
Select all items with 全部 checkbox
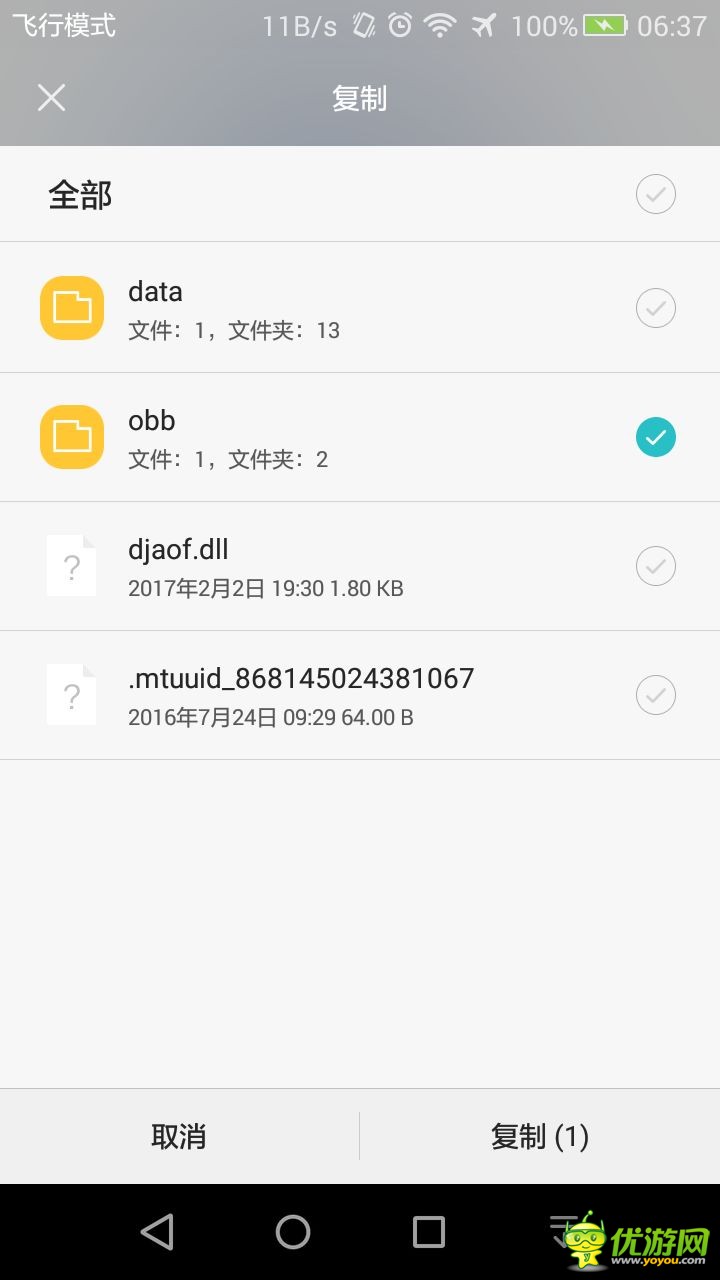coord(656,194)
